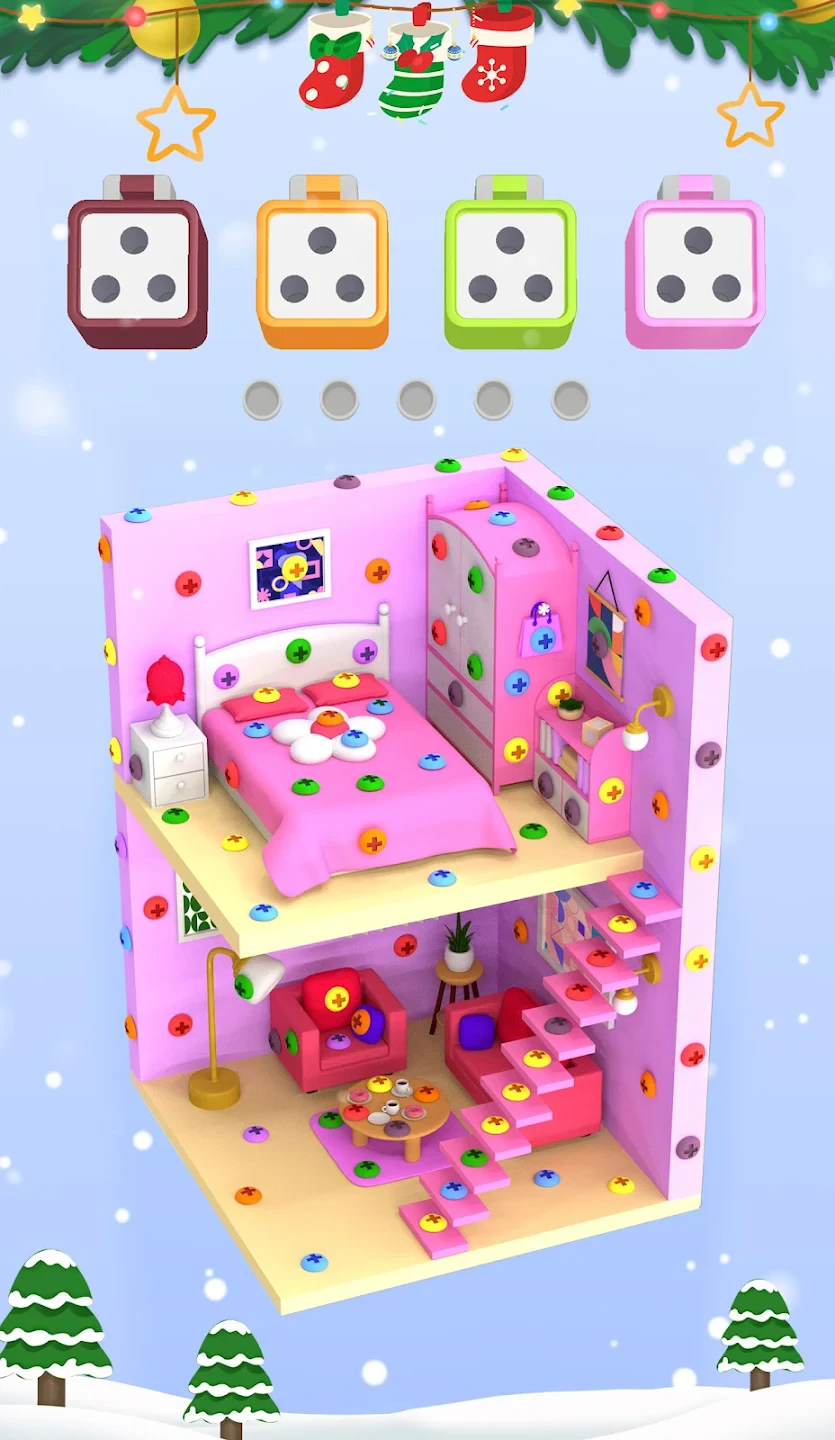Tap the orange screw on the flower pillow
The image size is (835, 1440).
(329, 717)
